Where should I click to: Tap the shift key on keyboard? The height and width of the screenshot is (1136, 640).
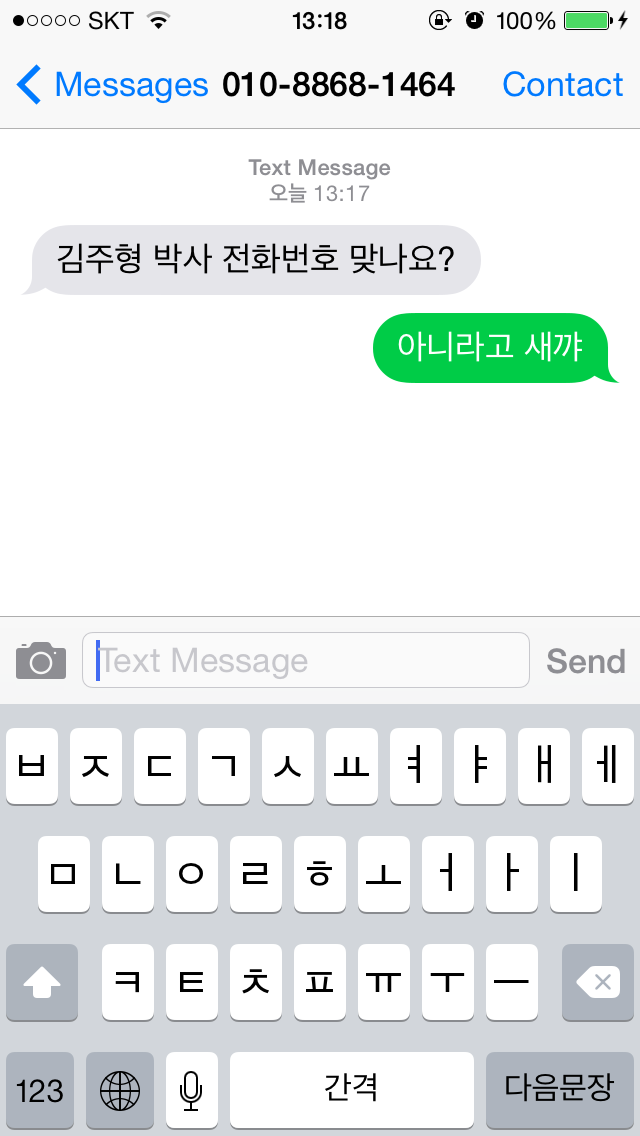coord(41,982)
